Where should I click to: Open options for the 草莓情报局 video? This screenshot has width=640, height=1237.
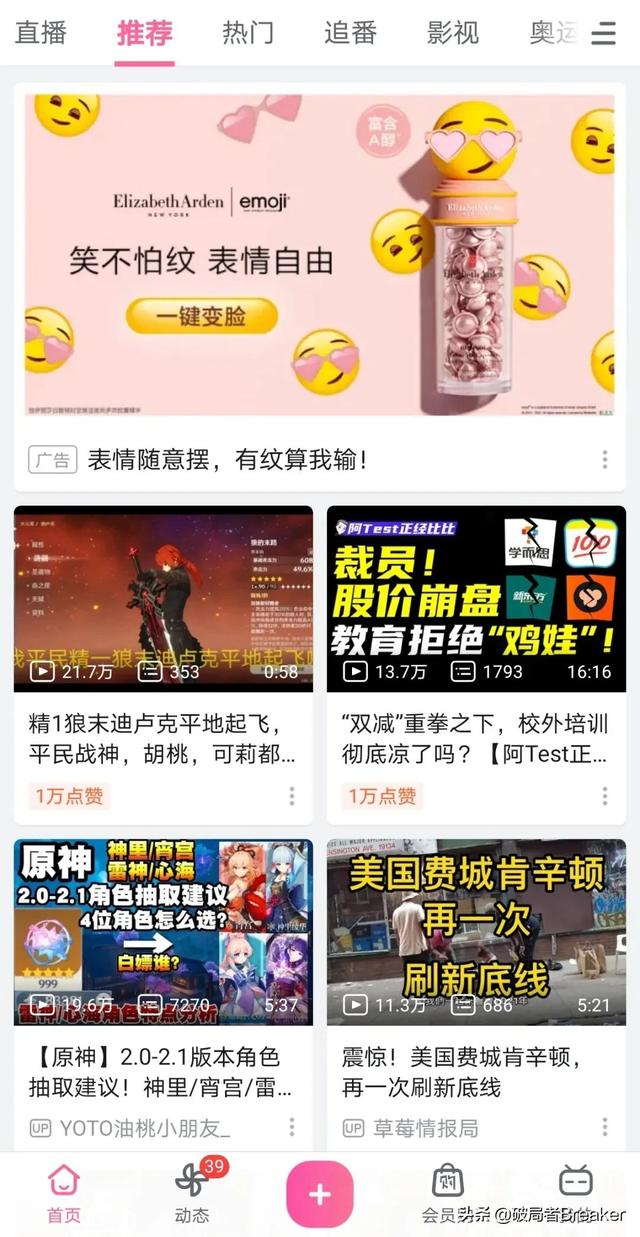click(605, 1127)
